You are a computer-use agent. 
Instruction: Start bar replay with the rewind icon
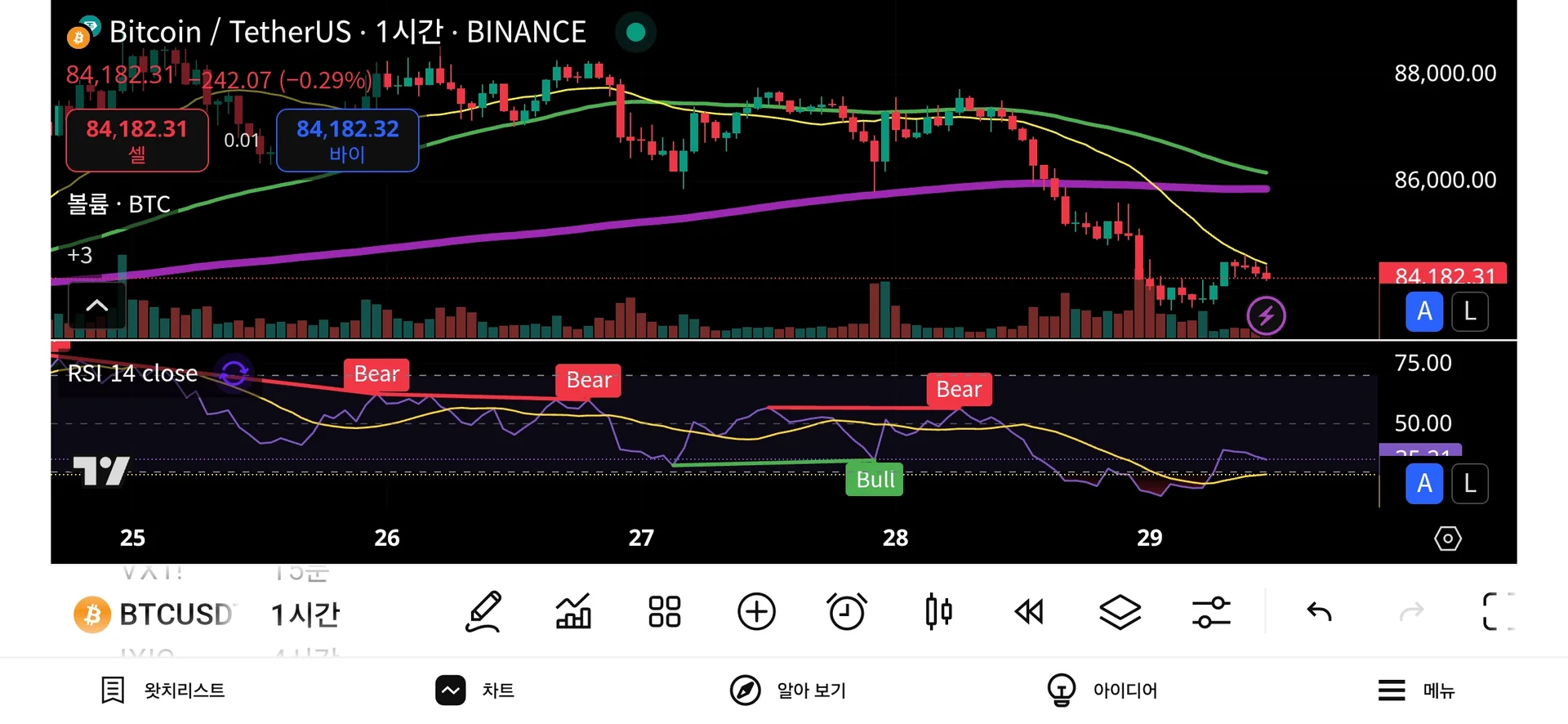[x=1029, y=611]
